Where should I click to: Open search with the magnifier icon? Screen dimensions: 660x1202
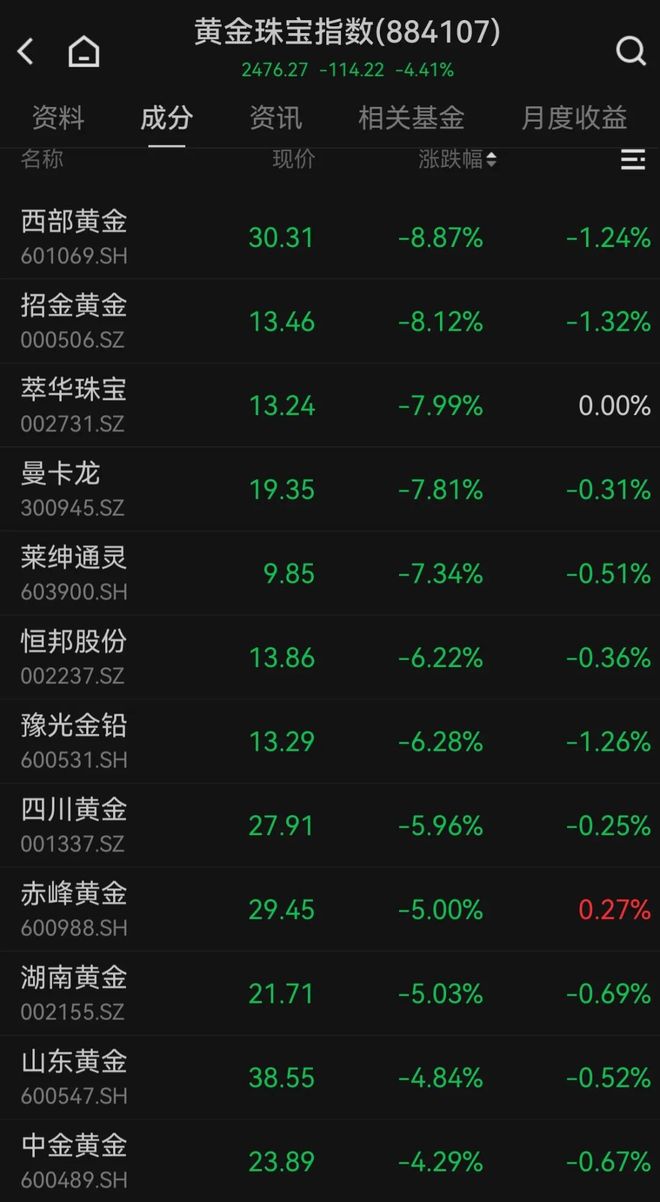630,51
